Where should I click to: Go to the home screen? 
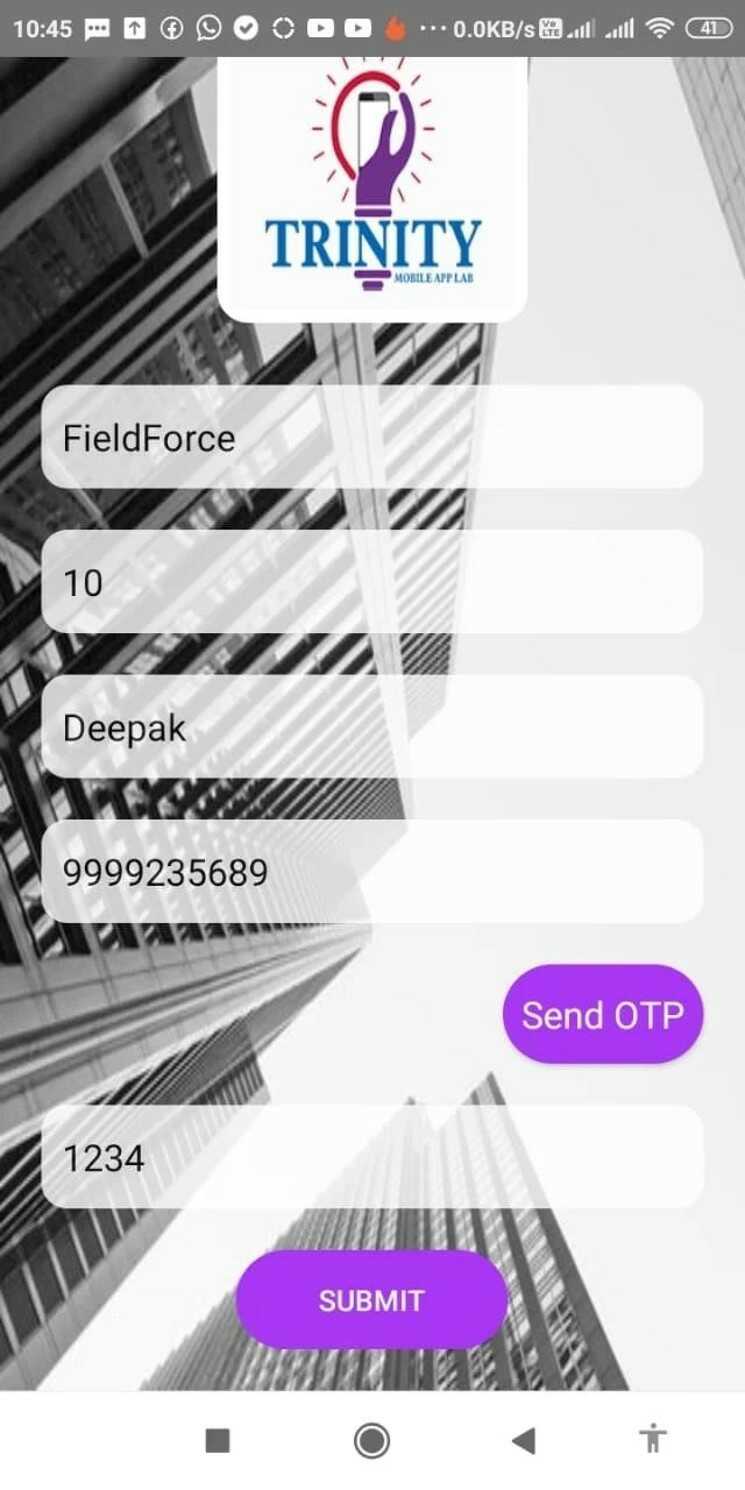point(371,1440)
